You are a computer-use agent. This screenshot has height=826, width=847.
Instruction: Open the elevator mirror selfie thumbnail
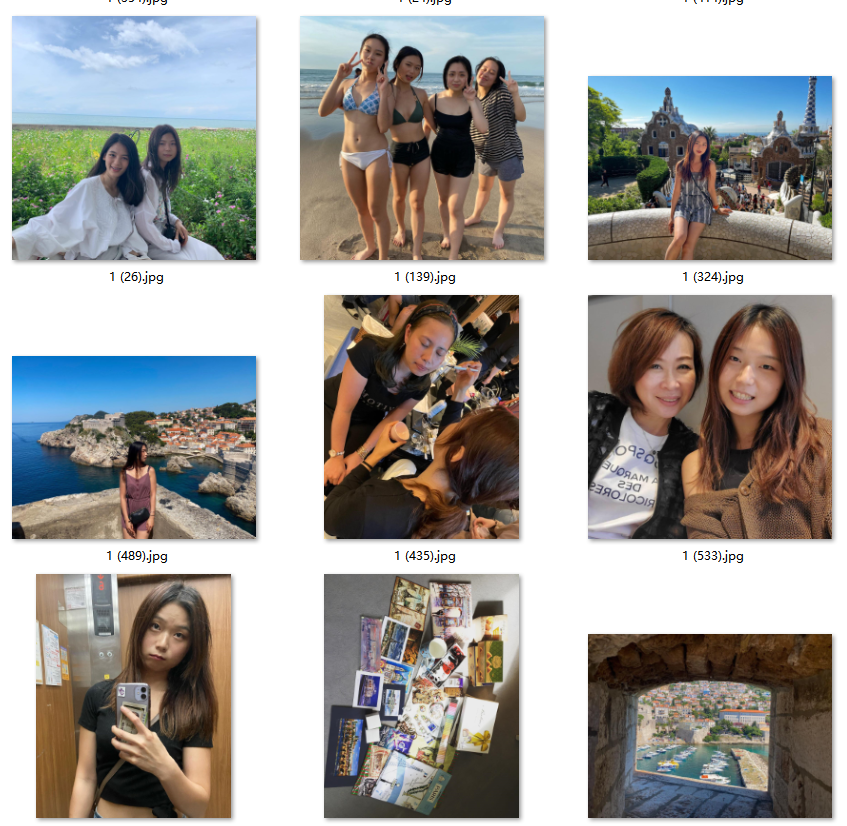(134, 696)
